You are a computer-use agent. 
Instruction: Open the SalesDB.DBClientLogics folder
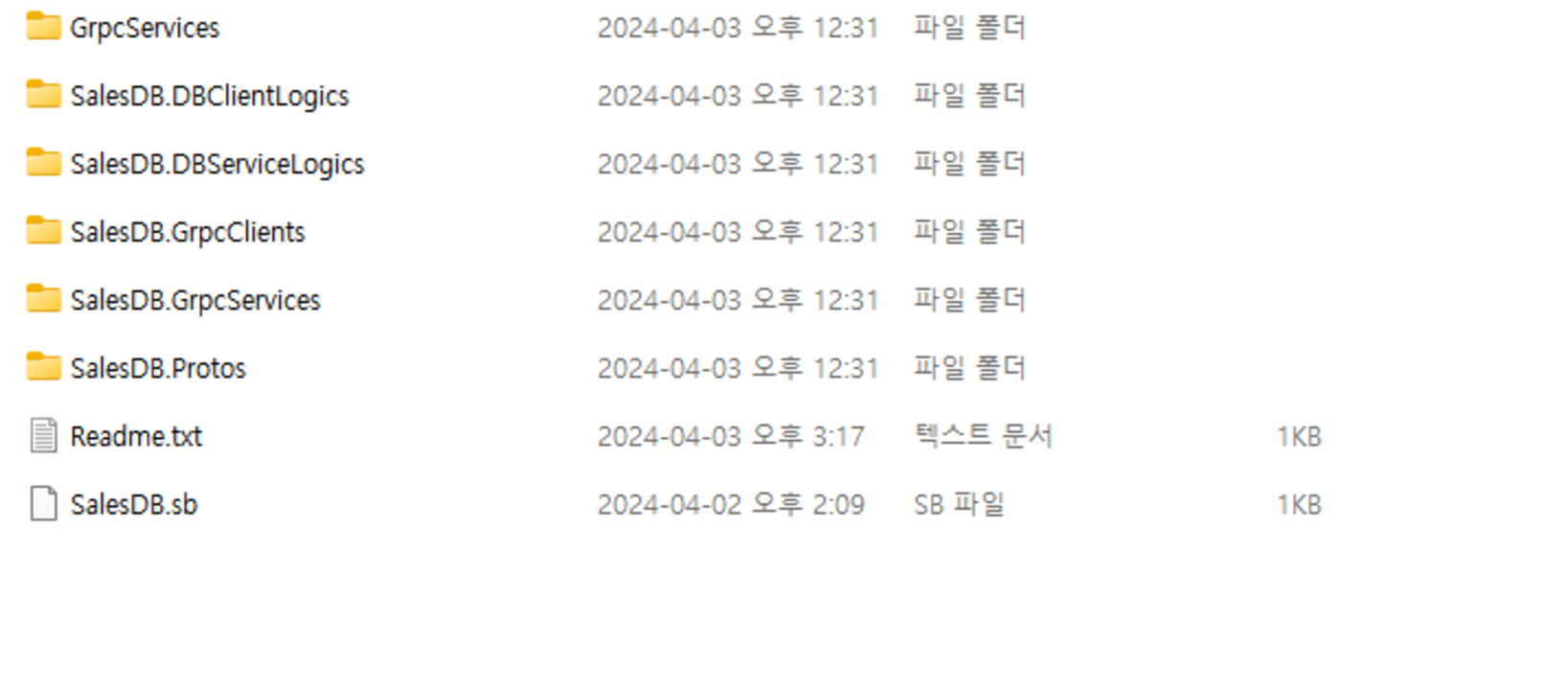click(x=209, y=96)
